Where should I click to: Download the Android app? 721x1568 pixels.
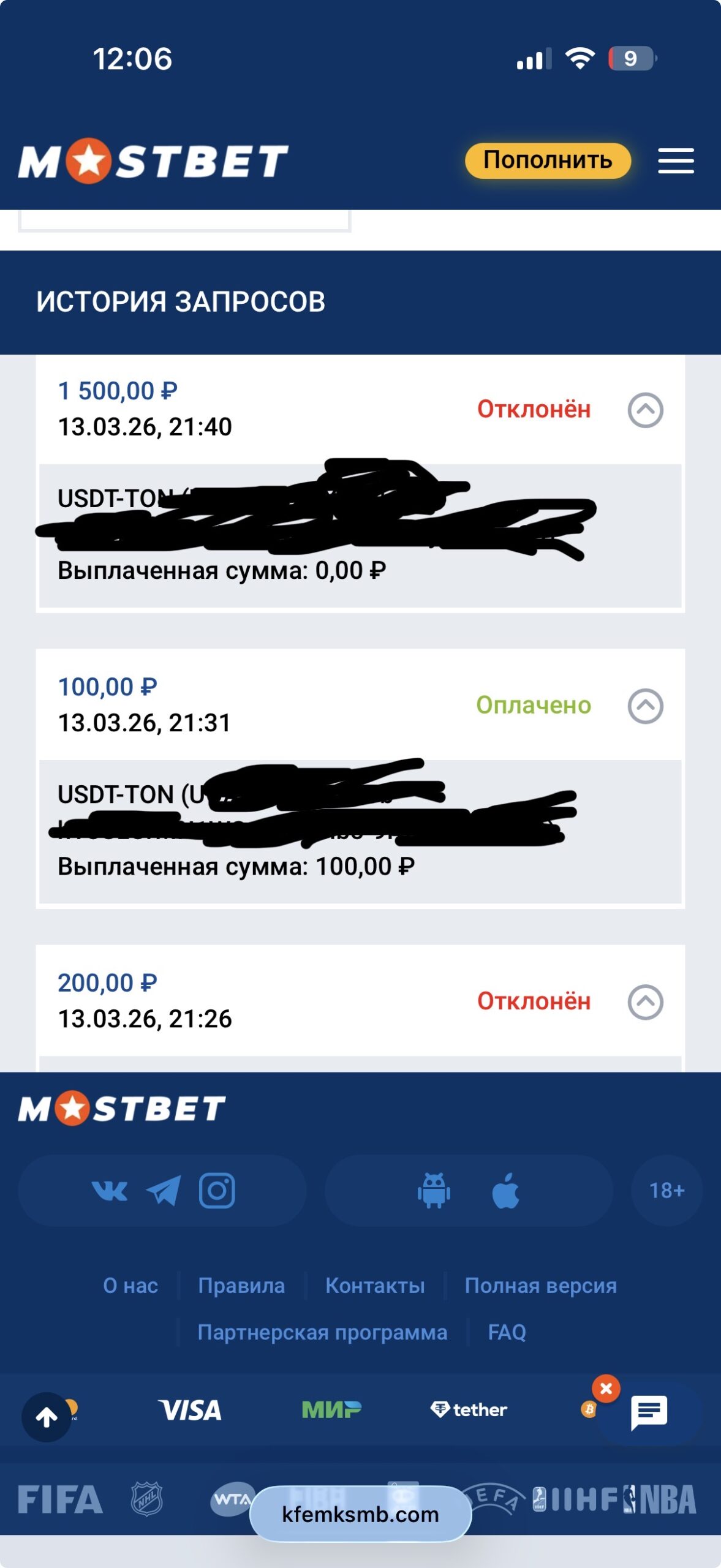pos(434,1191)
